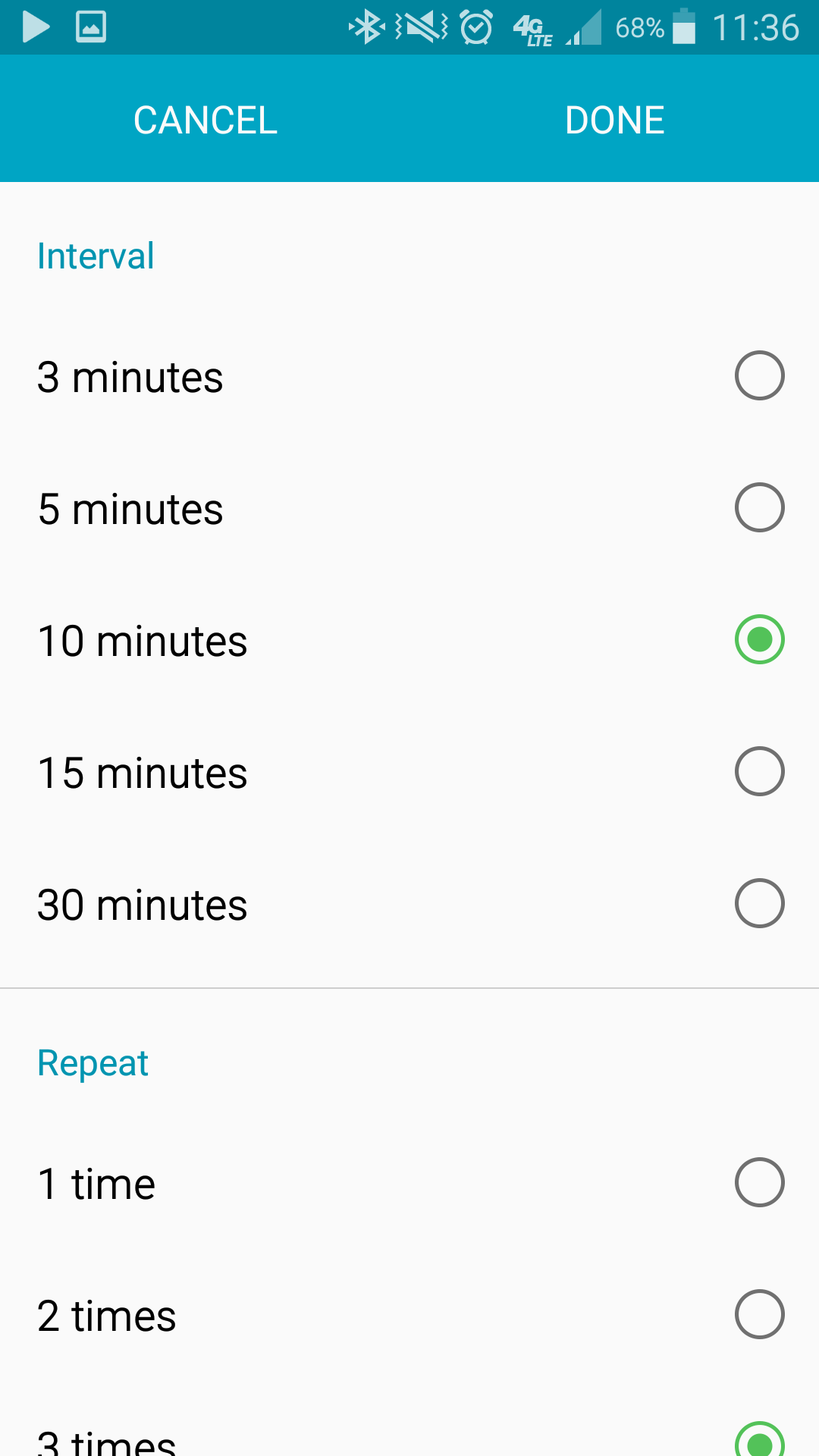Choose the 5 minutes interval
The height and width of the screenshot is (1456, 819).
[409, 508]
